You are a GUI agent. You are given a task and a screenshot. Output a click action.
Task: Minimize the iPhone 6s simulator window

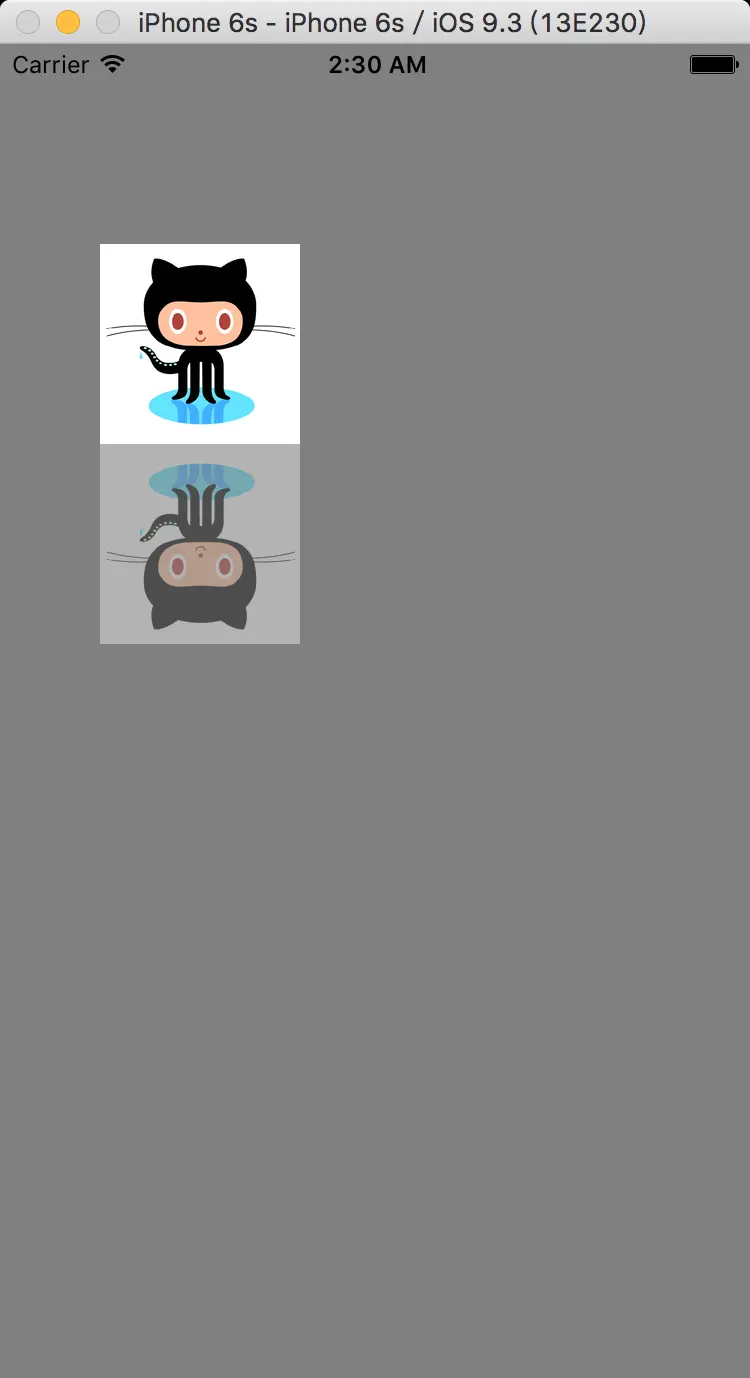tap(67, 22)
